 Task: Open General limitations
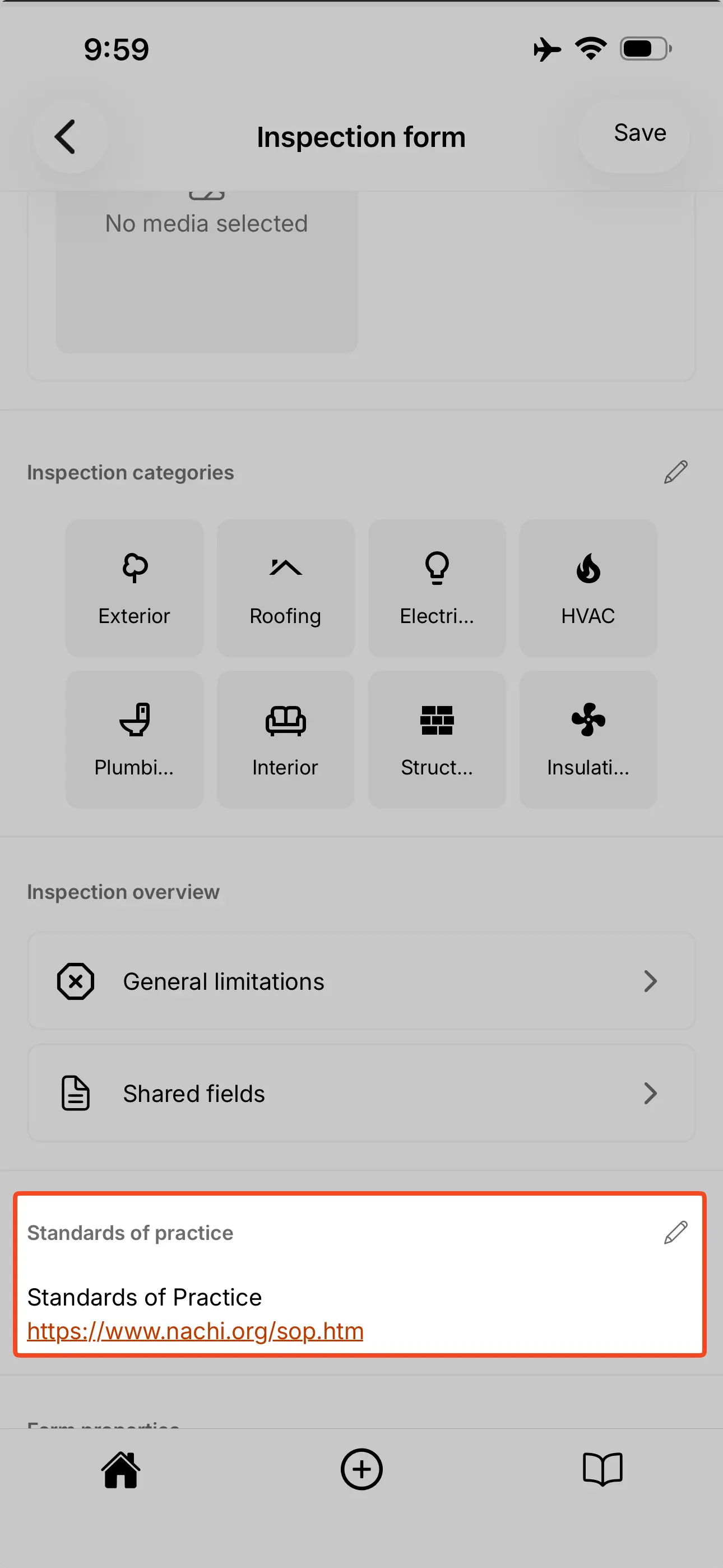click(361, 981)
